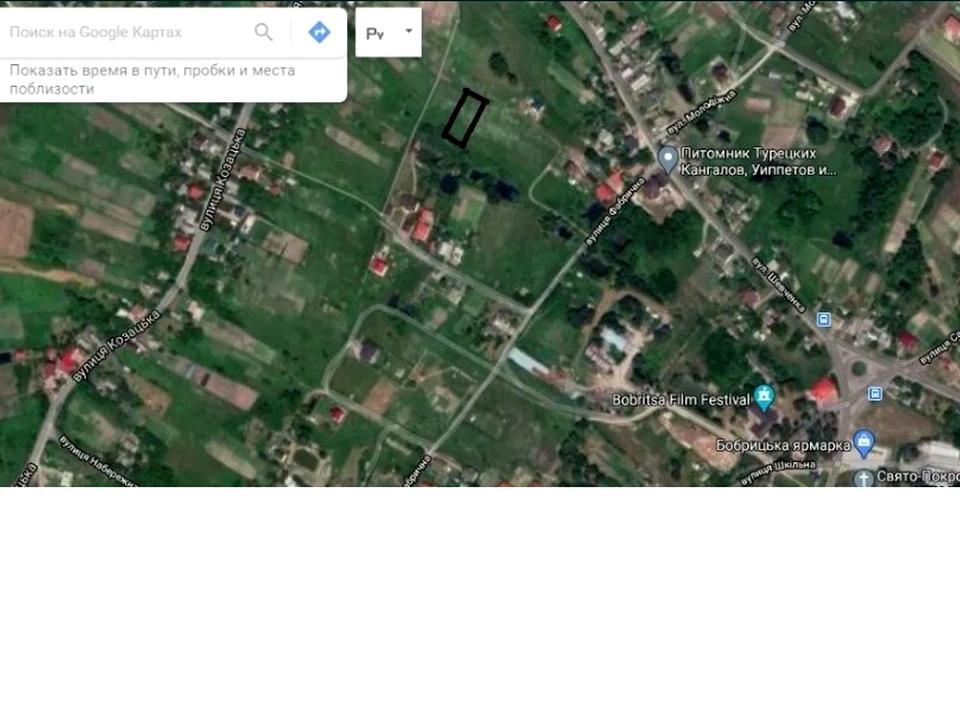Viewport: 960px width, 720px height.
Task: Open the Питомник Турецких Кангалов place marker
Action: 668,158
